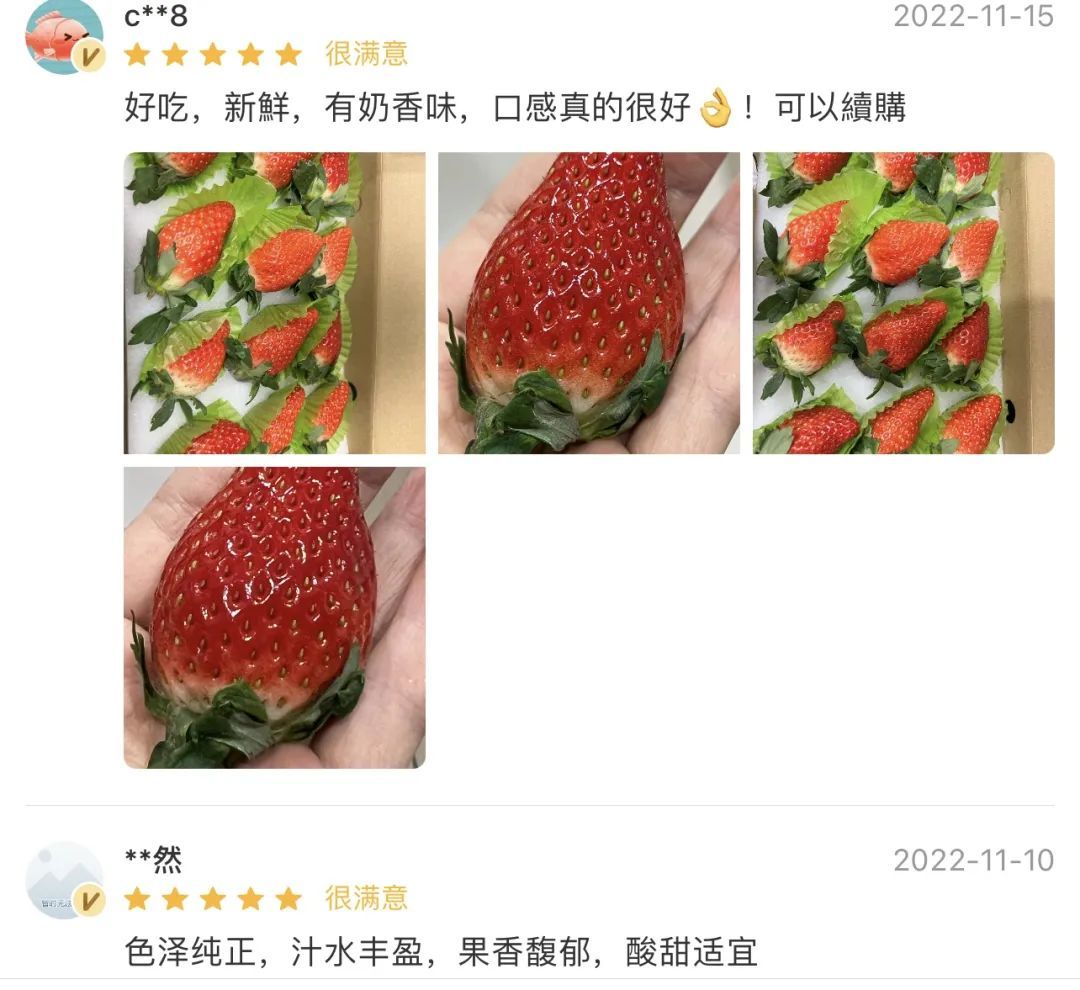
Task: Enlarge c**8's fourth photo in second row
Action: [x=274, y=617]
